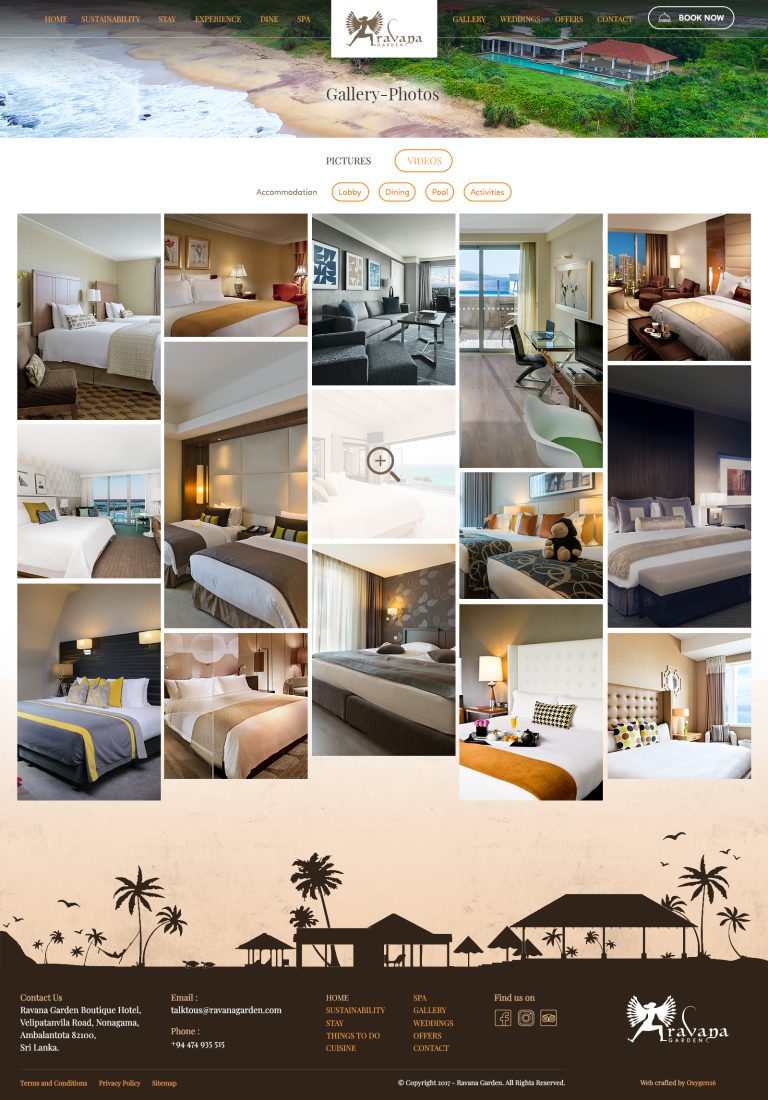Read the Terms and Conditions
This screenshot has width=768, height=1100.
click(53, 1083)
